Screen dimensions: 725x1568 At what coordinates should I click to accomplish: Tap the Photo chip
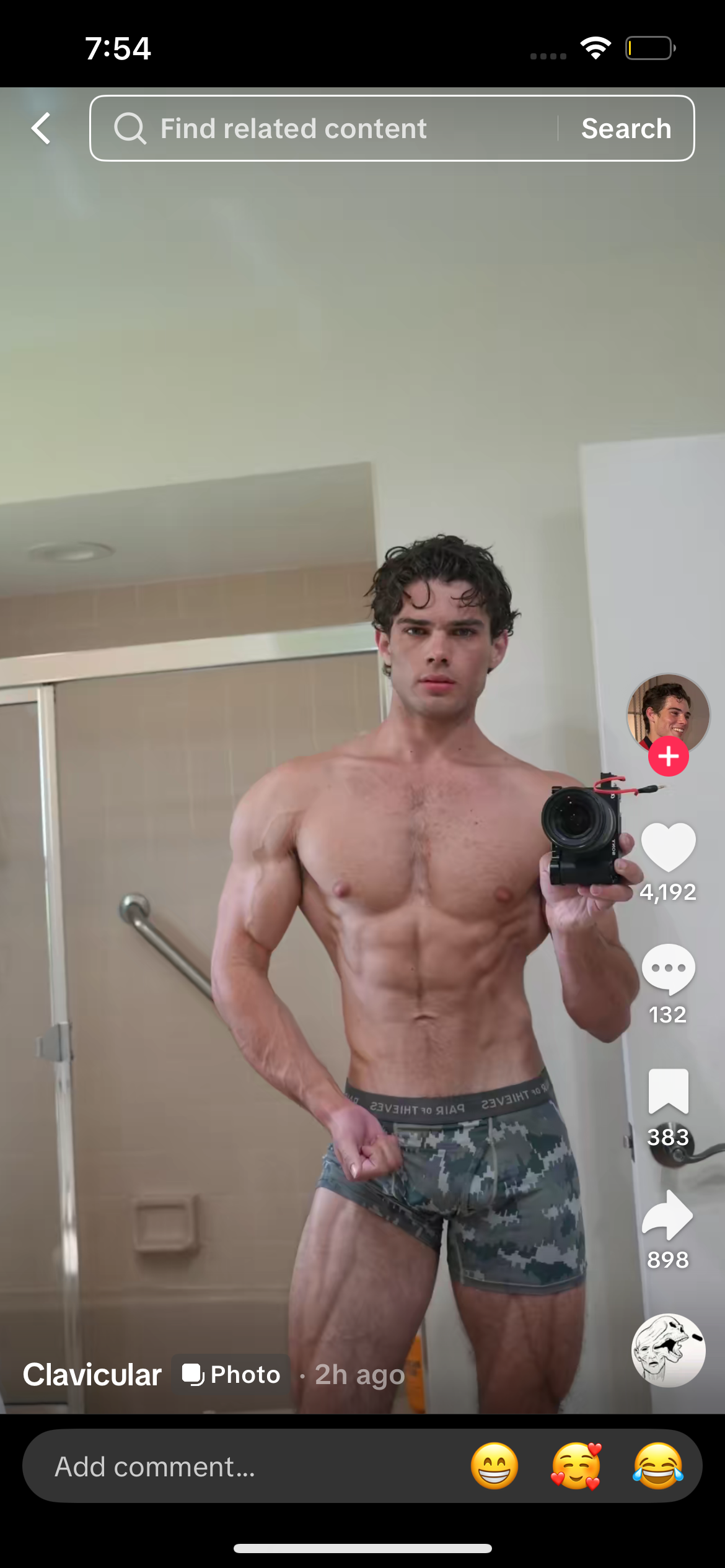point(231,1375)
